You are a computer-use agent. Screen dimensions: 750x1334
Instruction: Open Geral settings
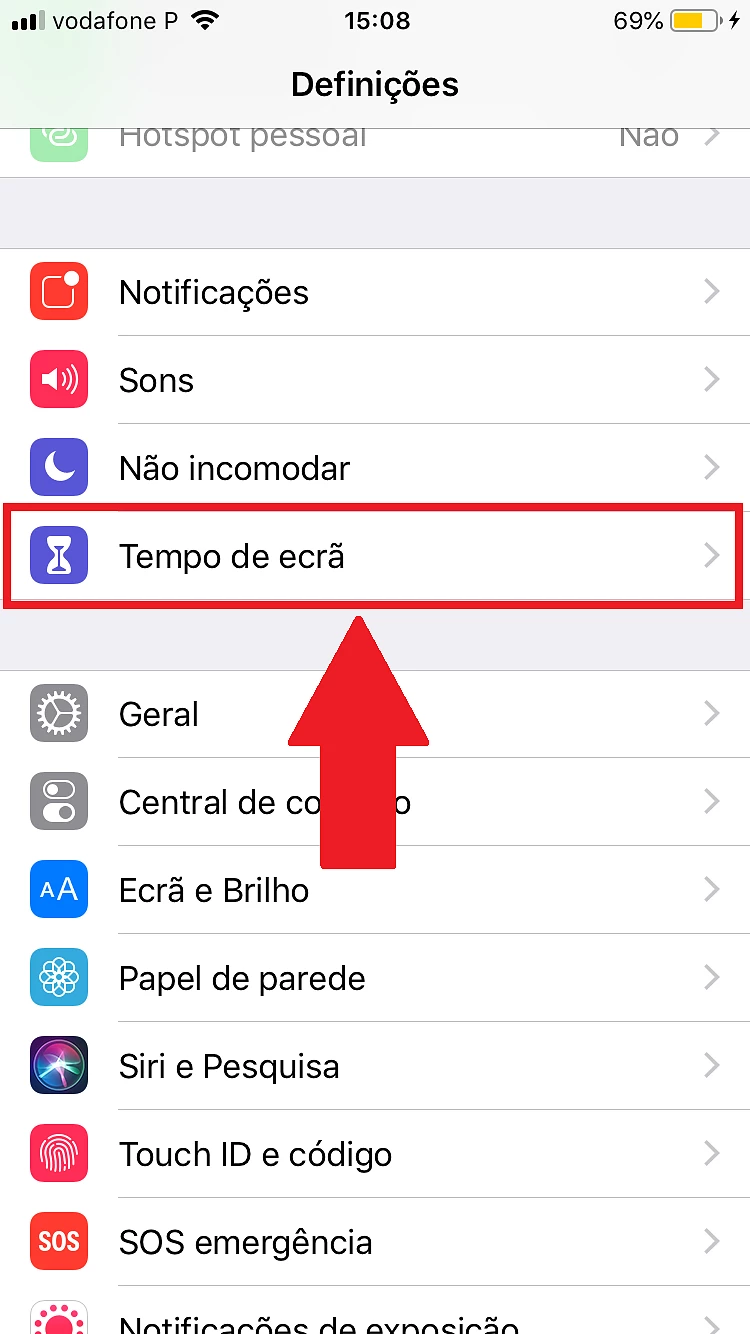(375, 714)
